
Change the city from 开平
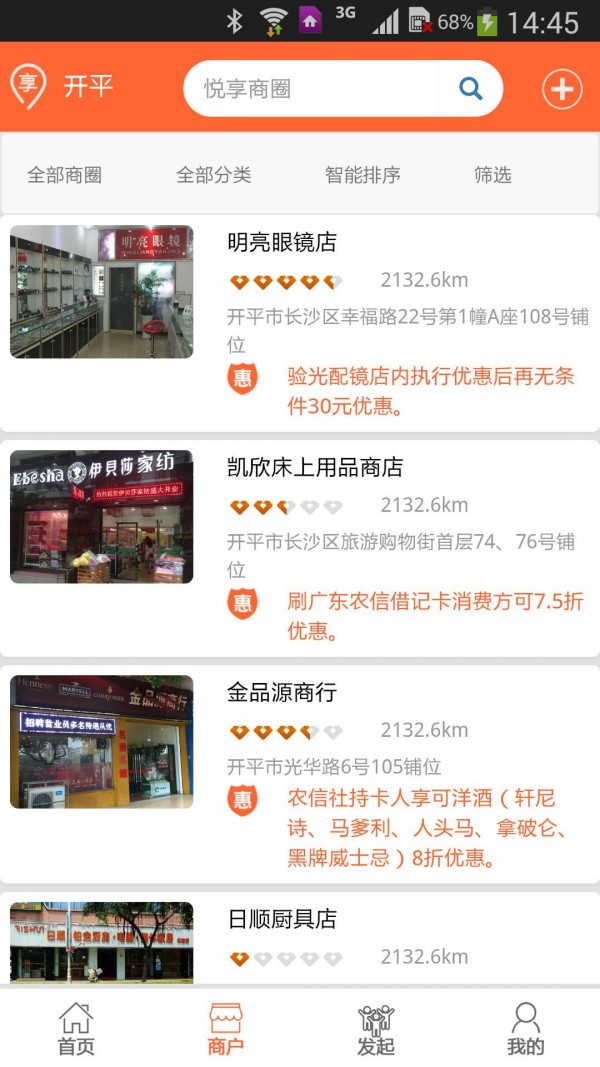88,87
